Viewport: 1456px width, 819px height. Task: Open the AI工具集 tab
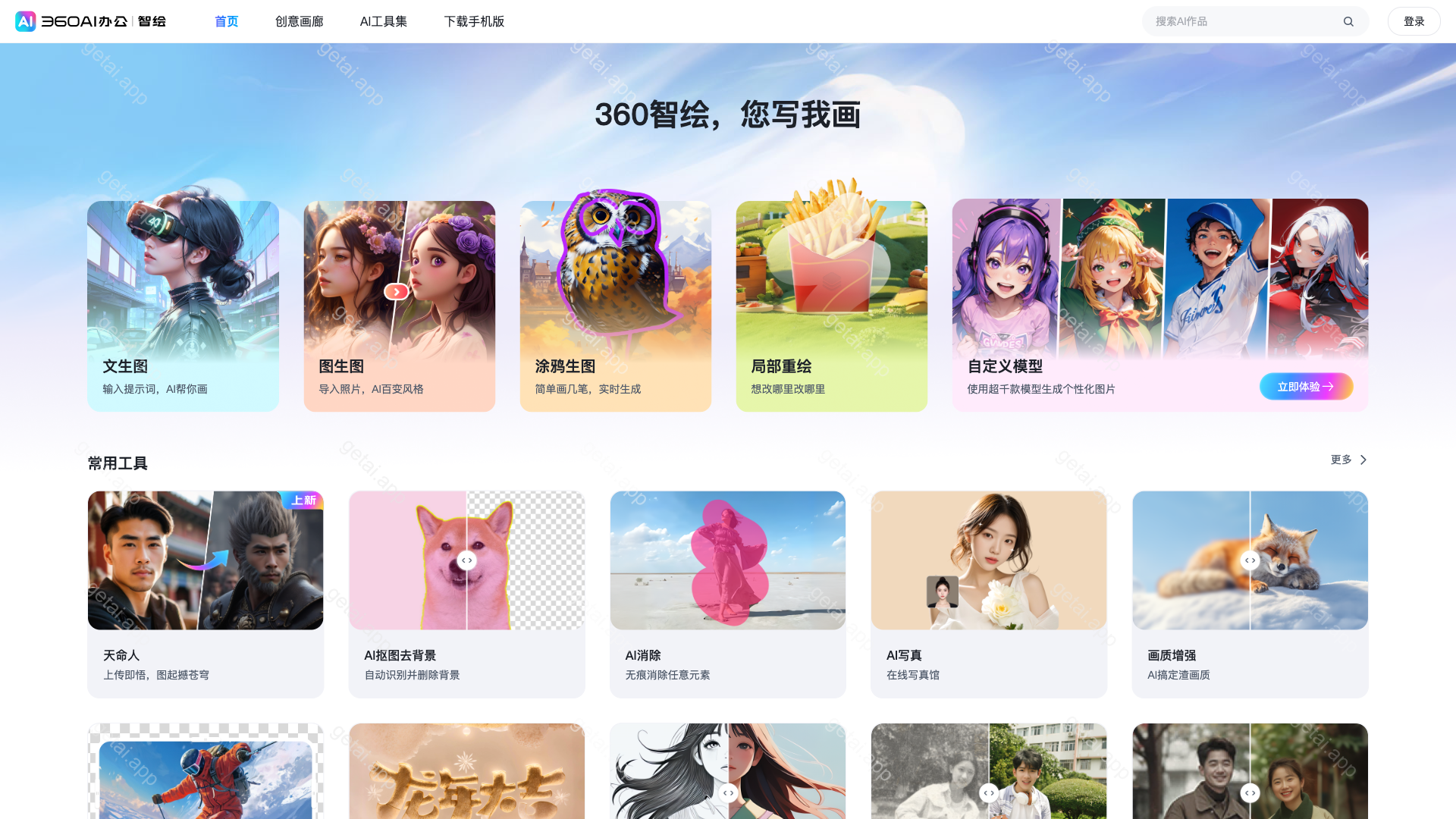383,21
